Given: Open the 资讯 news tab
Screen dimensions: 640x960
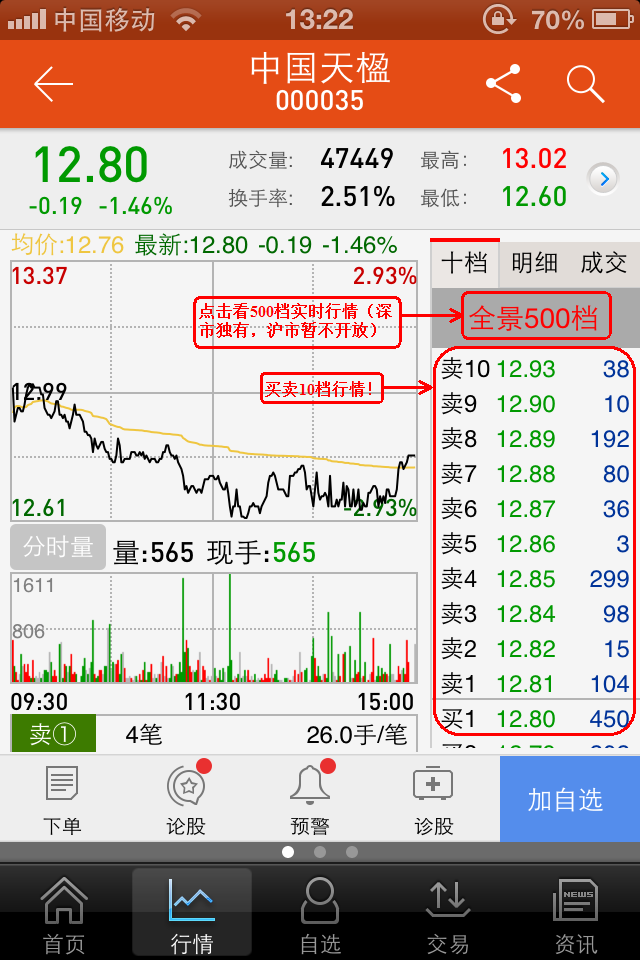Looking at the screenshot, I should pyautogui.click(x=575, y=914).
